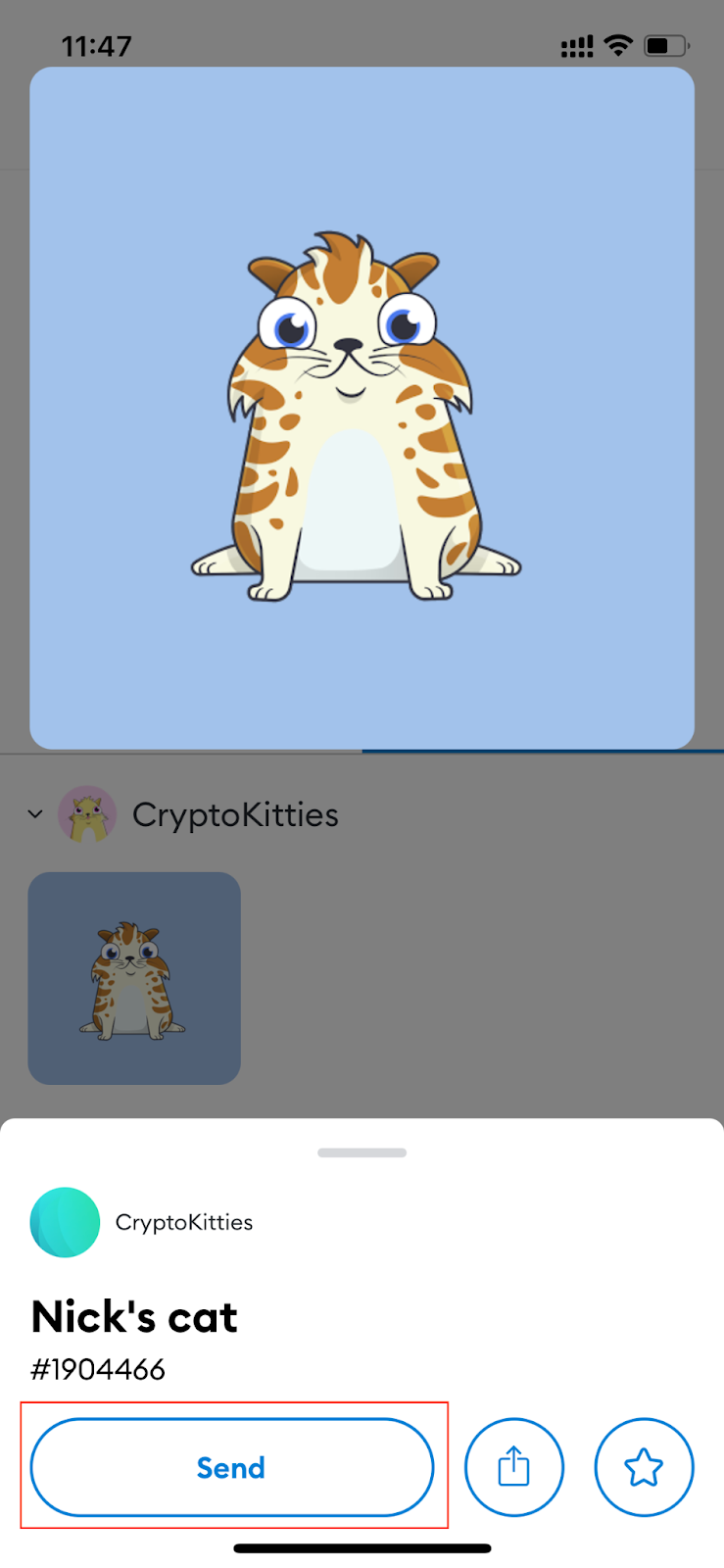Send the Nick's cat NFT
This screenshot has height=1568, width=724.
(231, 1467)
